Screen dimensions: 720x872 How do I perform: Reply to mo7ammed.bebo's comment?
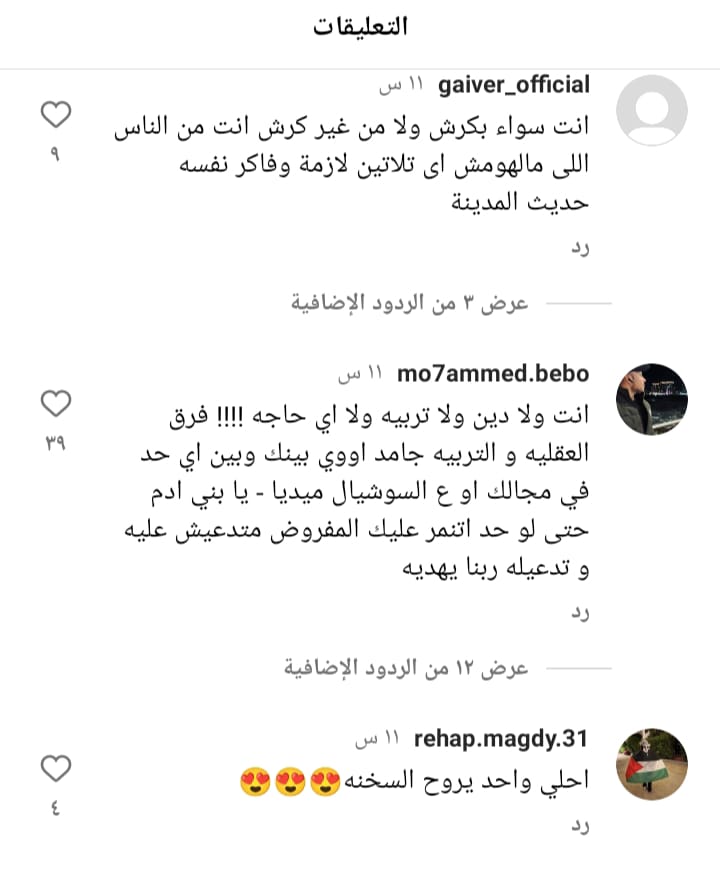581,612
